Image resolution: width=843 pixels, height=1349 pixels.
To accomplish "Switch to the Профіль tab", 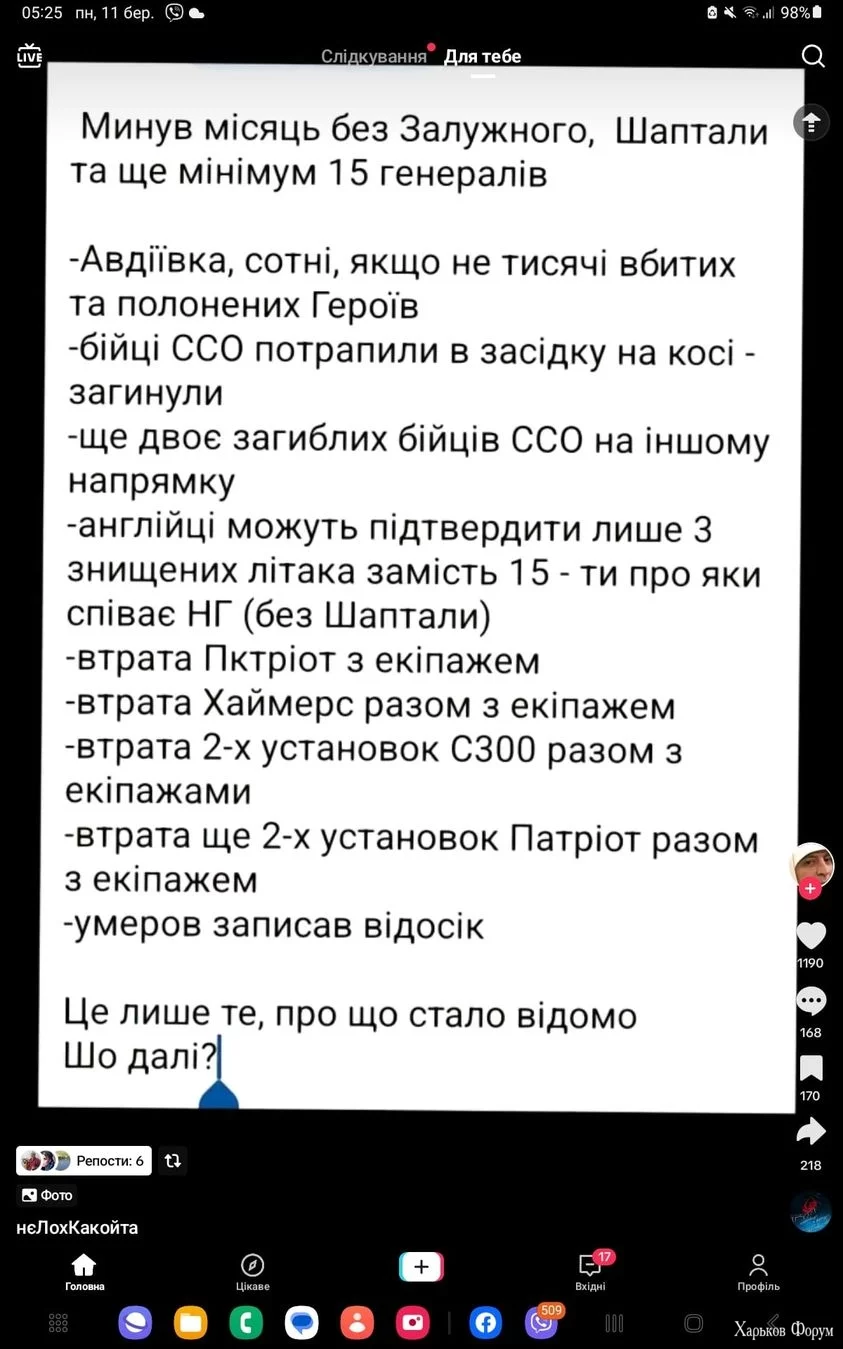I will pyautogui.click(x=758, y=1270).
